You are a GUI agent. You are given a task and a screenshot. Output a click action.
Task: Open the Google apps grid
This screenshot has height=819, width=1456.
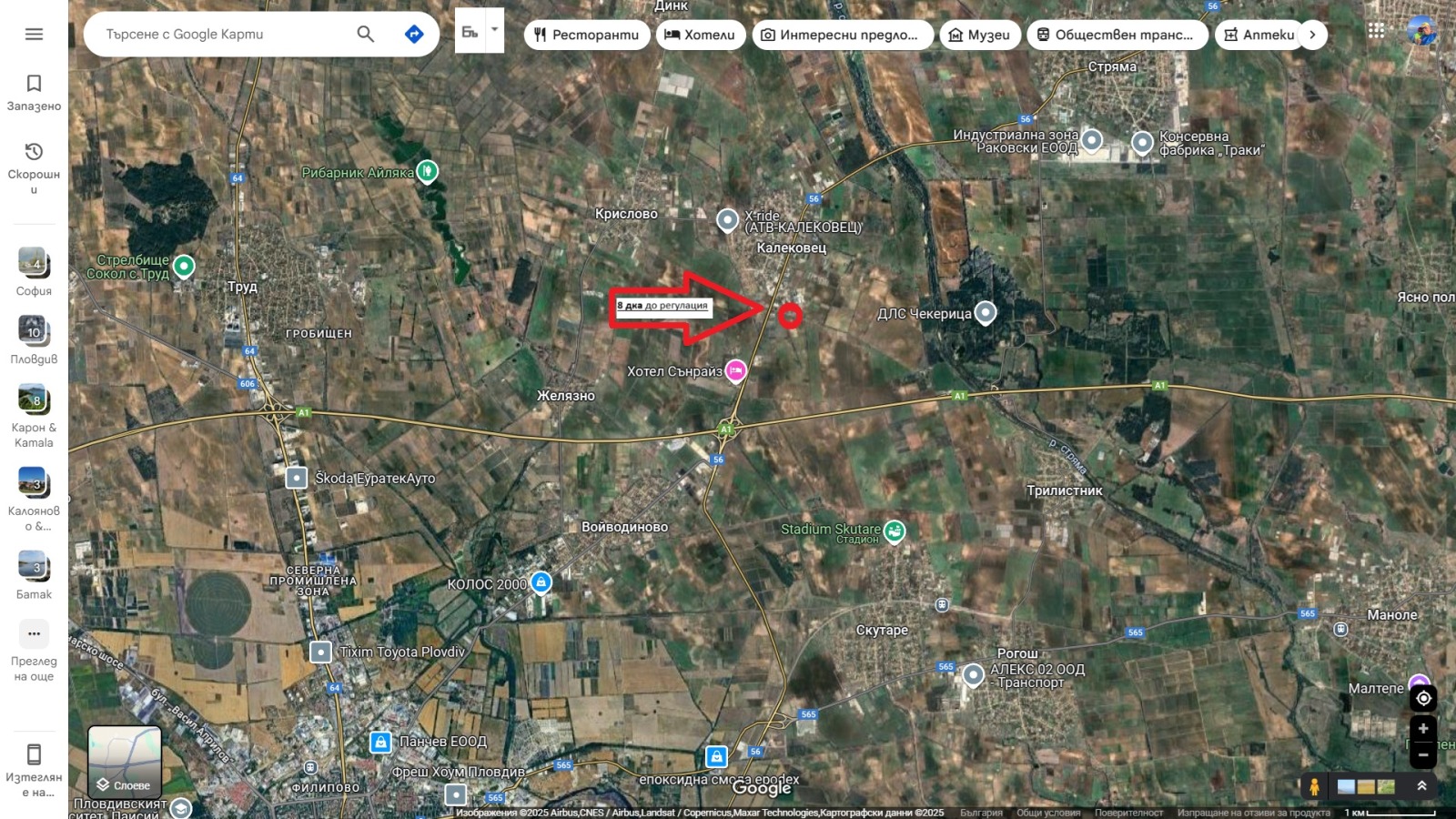pyautogui.click(x=1376, y=30)
